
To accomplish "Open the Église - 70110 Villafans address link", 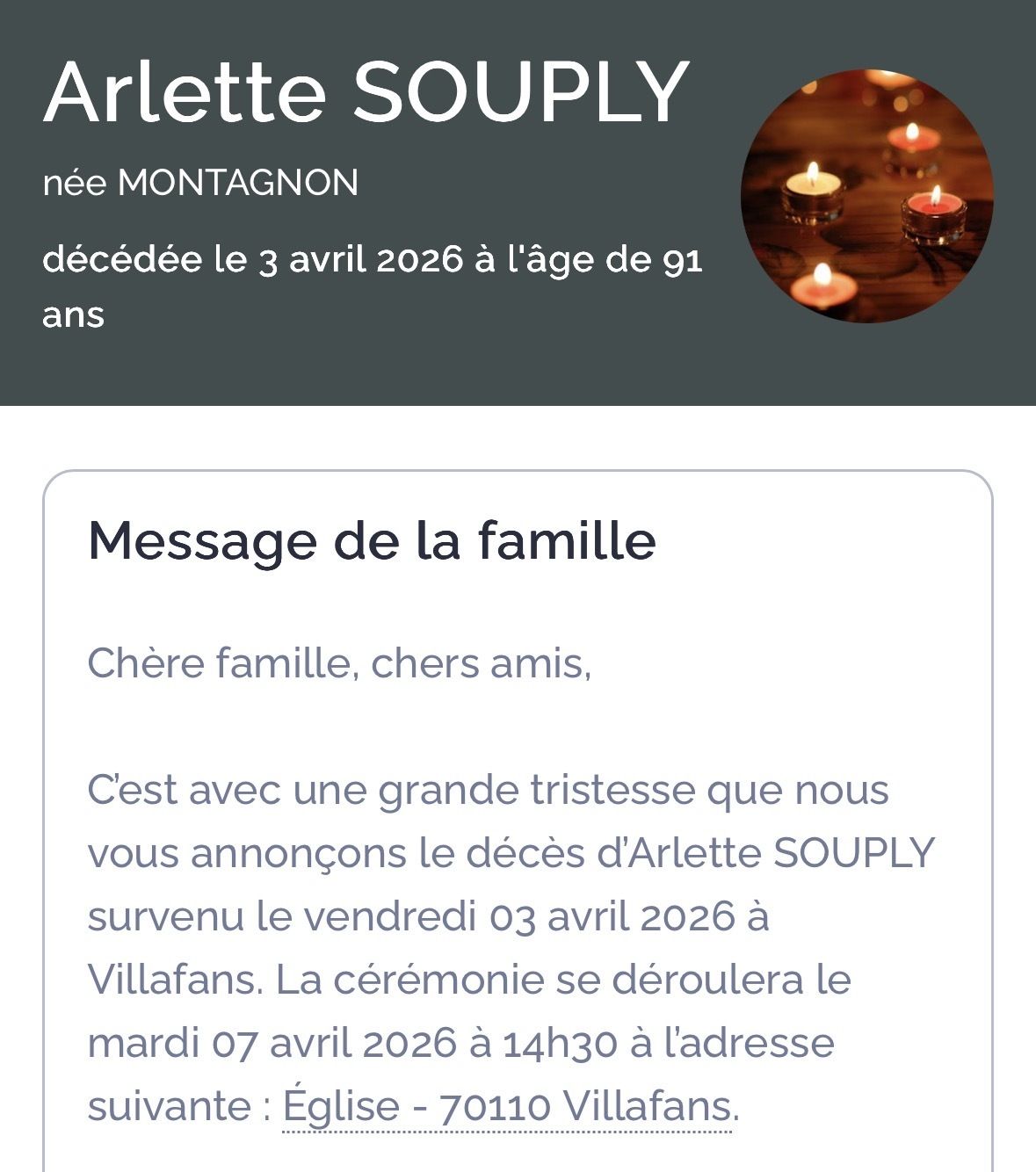I will [x=507, y=1106].
